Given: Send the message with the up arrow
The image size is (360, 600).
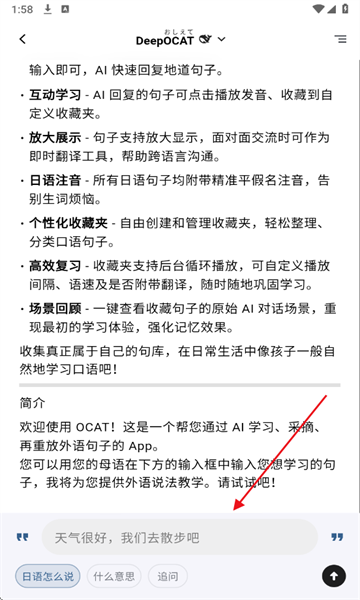Looking at the screenshot, I should [334, 576].
